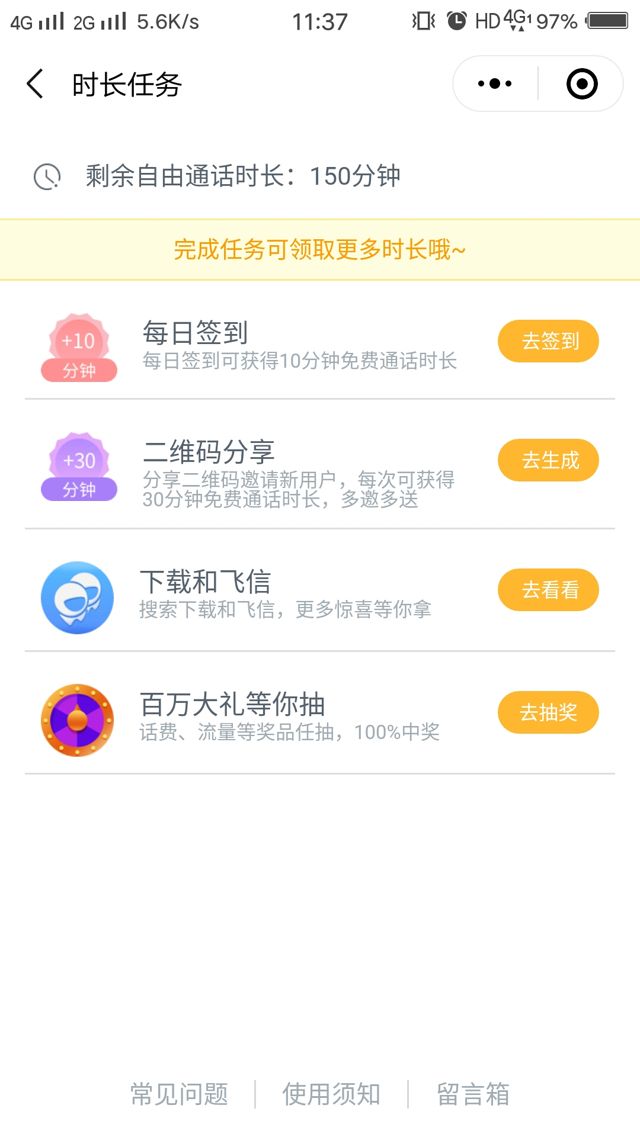Close the mini program with the circle icon

582,84
